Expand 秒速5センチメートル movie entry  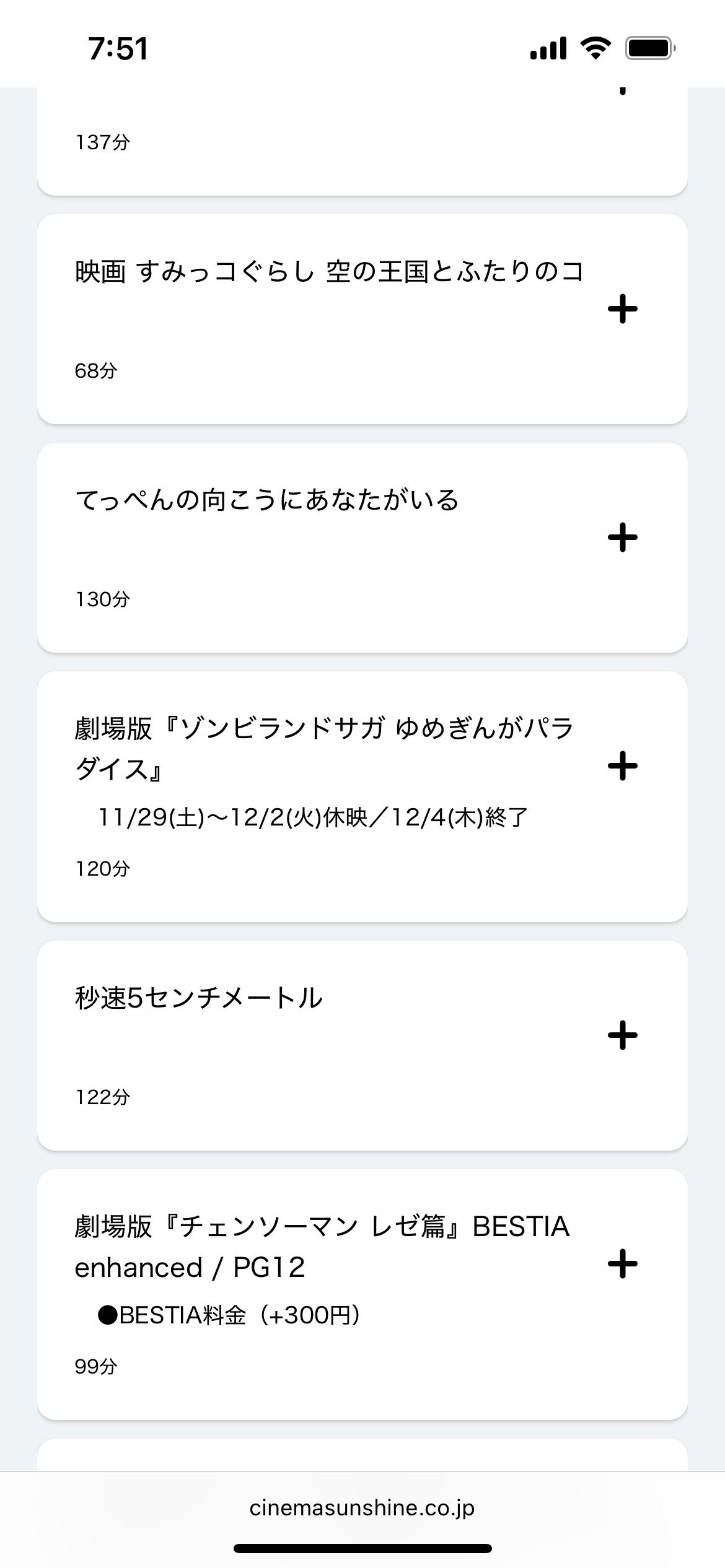tap(622, 1035)
